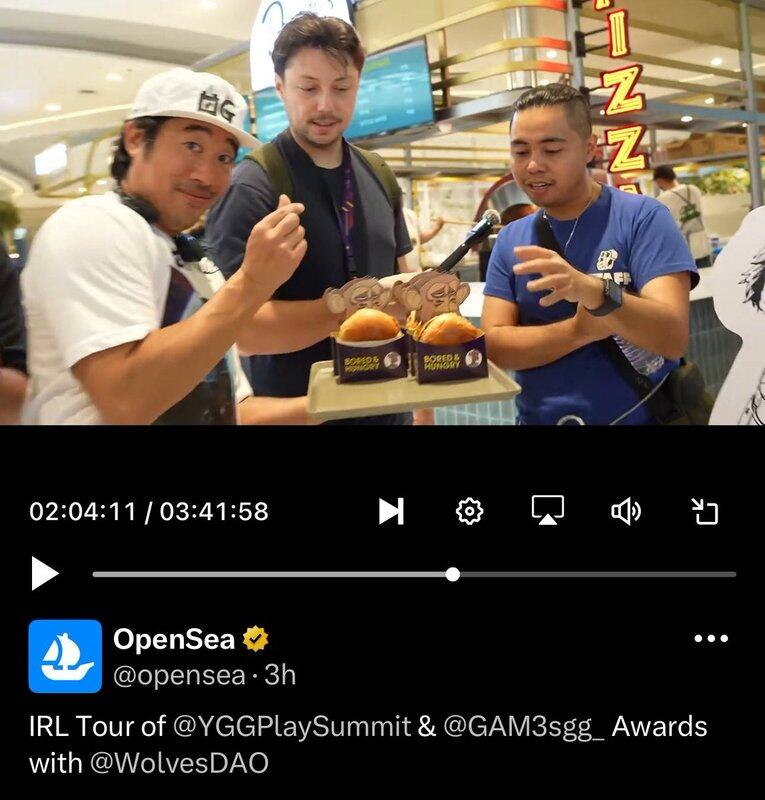Screen dimensions: 765x800
Task: Open the post's three-dot overflow menu
Action: pos(710,639)
